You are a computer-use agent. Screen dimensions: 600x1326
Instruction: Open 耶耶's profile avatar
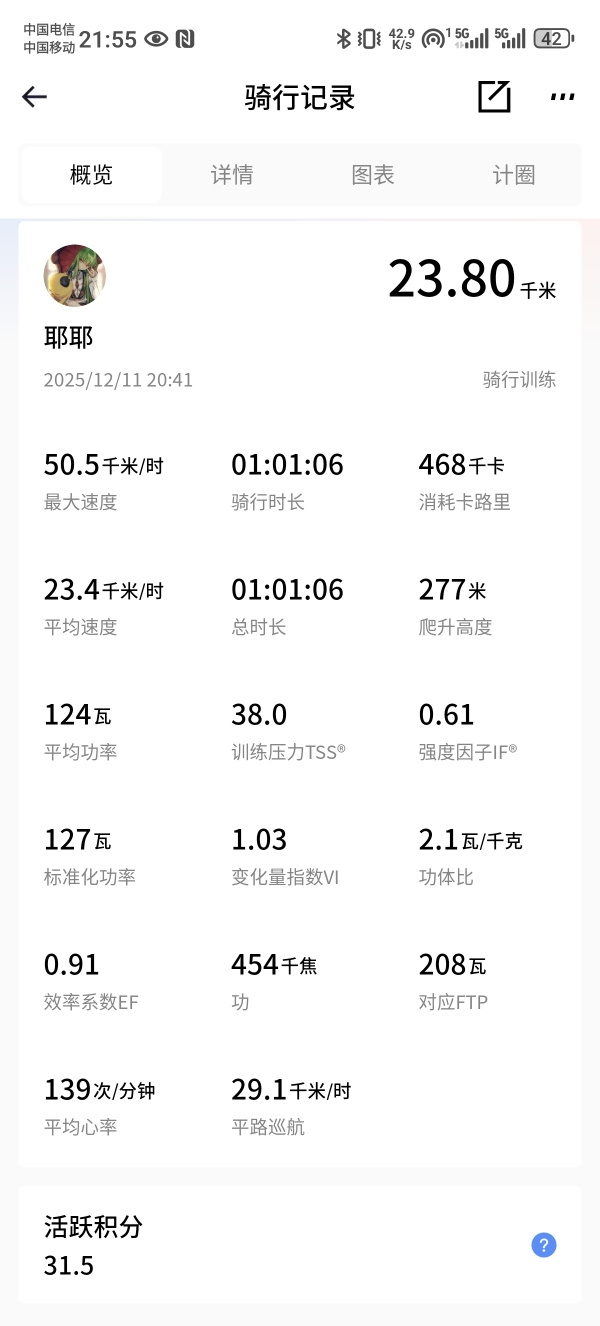tap(75, 276)
